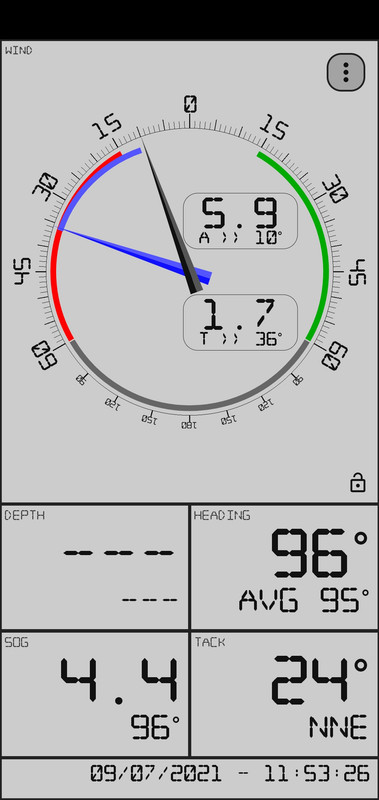This screenshot has height=800, width=379.
Task: Toggle the screen lock padlock icon
Action: tap(358, 482)
